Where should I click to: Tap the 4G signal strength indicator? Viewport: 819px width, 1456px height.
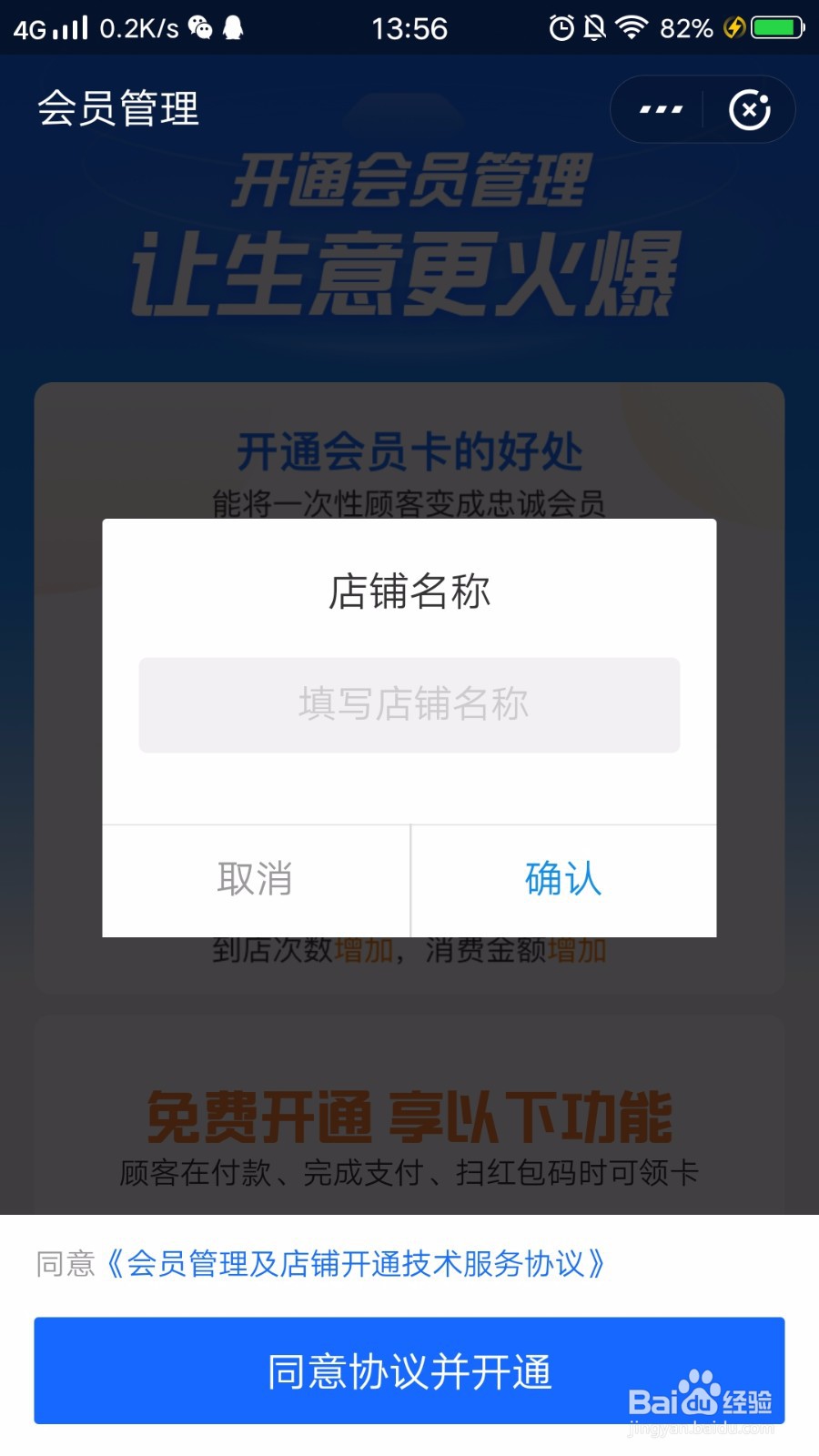tap(50, 27)
